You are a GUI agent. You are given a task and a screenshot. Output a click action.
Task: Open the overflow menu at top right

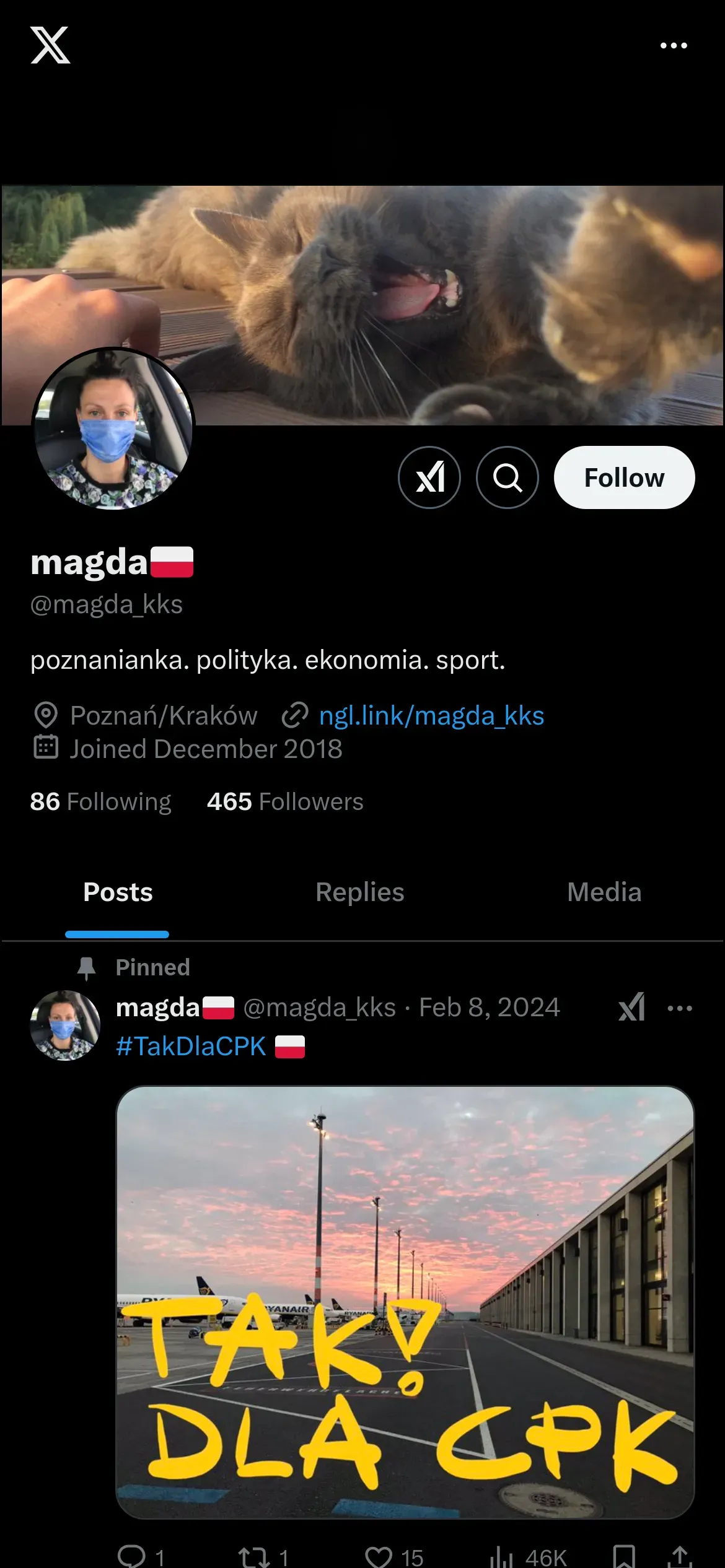coord(674,46)
